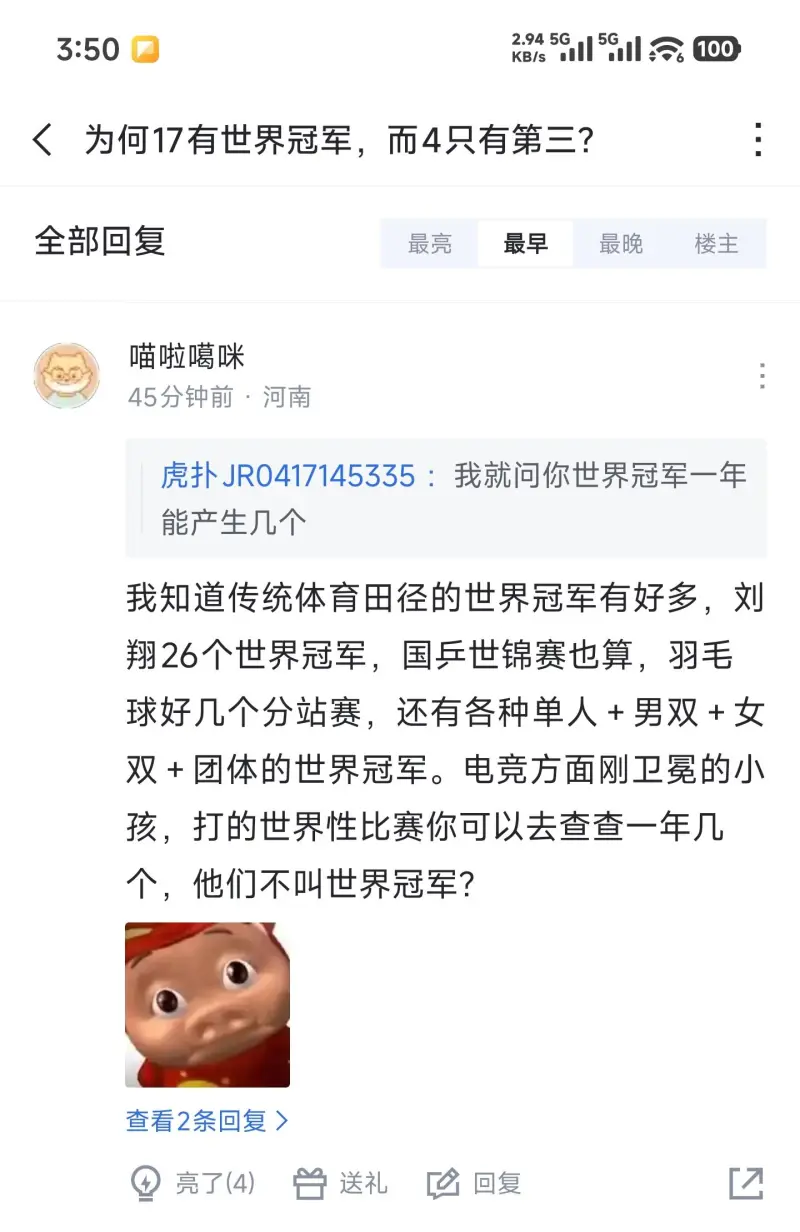This screenshot has height=1232, width=800.
Task: Tap 回复 to reply to this comment
Action: [475, 1184]
